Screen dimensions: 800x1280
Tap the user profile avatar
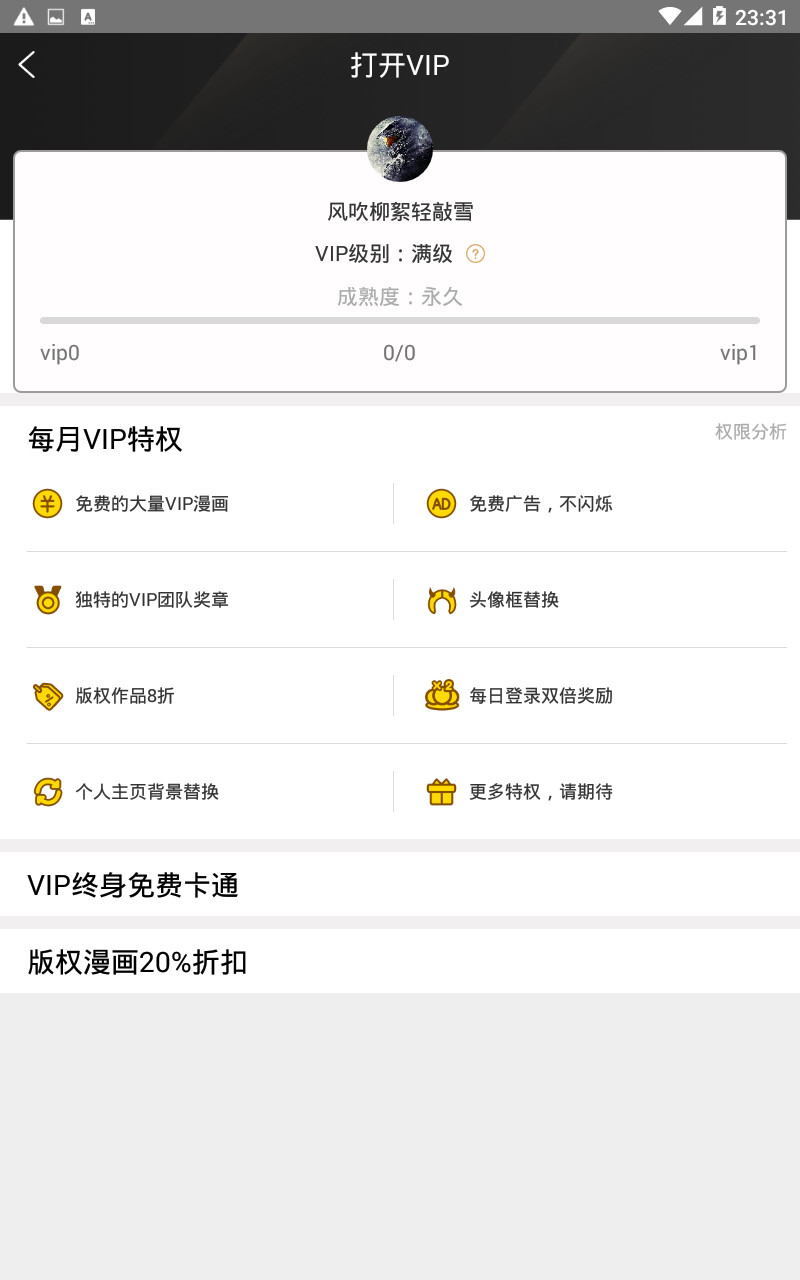400,149
